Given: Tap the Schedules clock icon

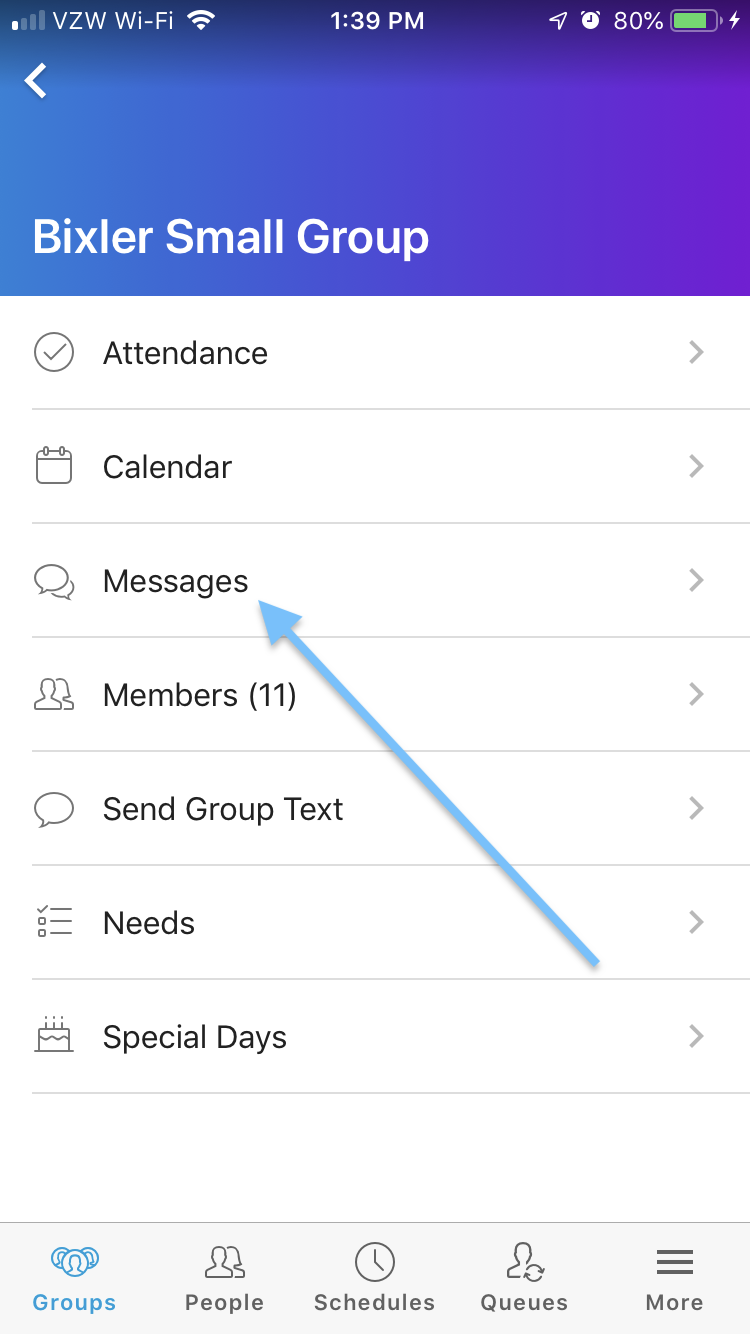Looking at the screenshot, I should point(374,1262).
